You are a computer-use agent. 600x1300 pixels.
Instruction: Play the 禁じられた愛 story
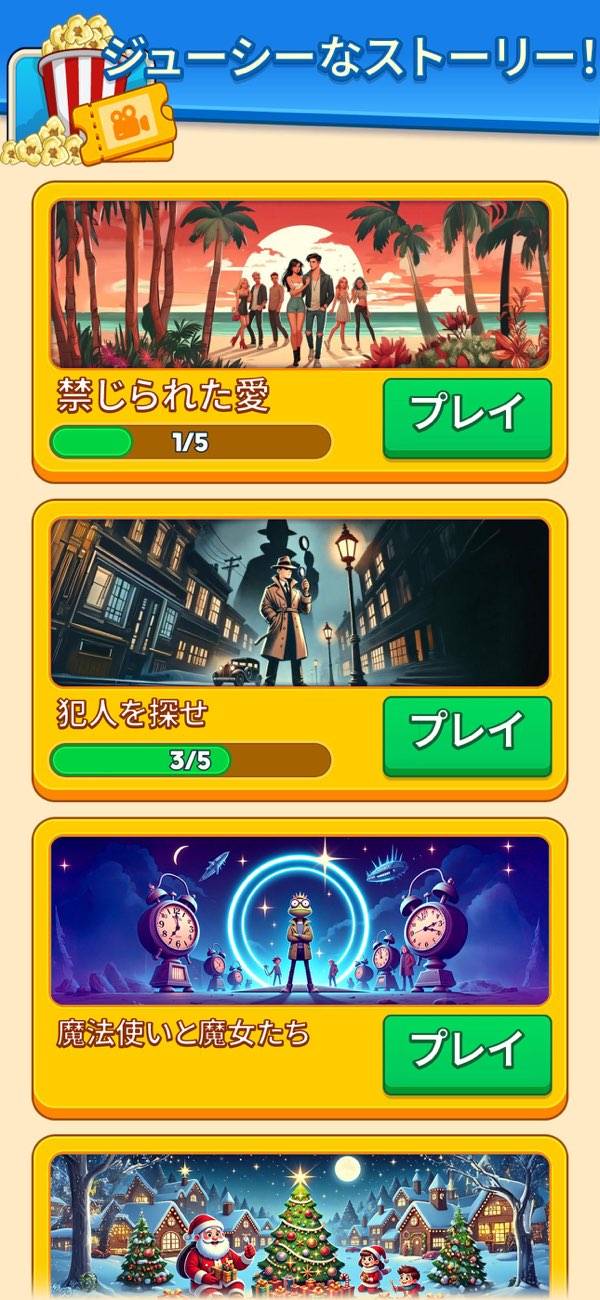coord(467,415)
